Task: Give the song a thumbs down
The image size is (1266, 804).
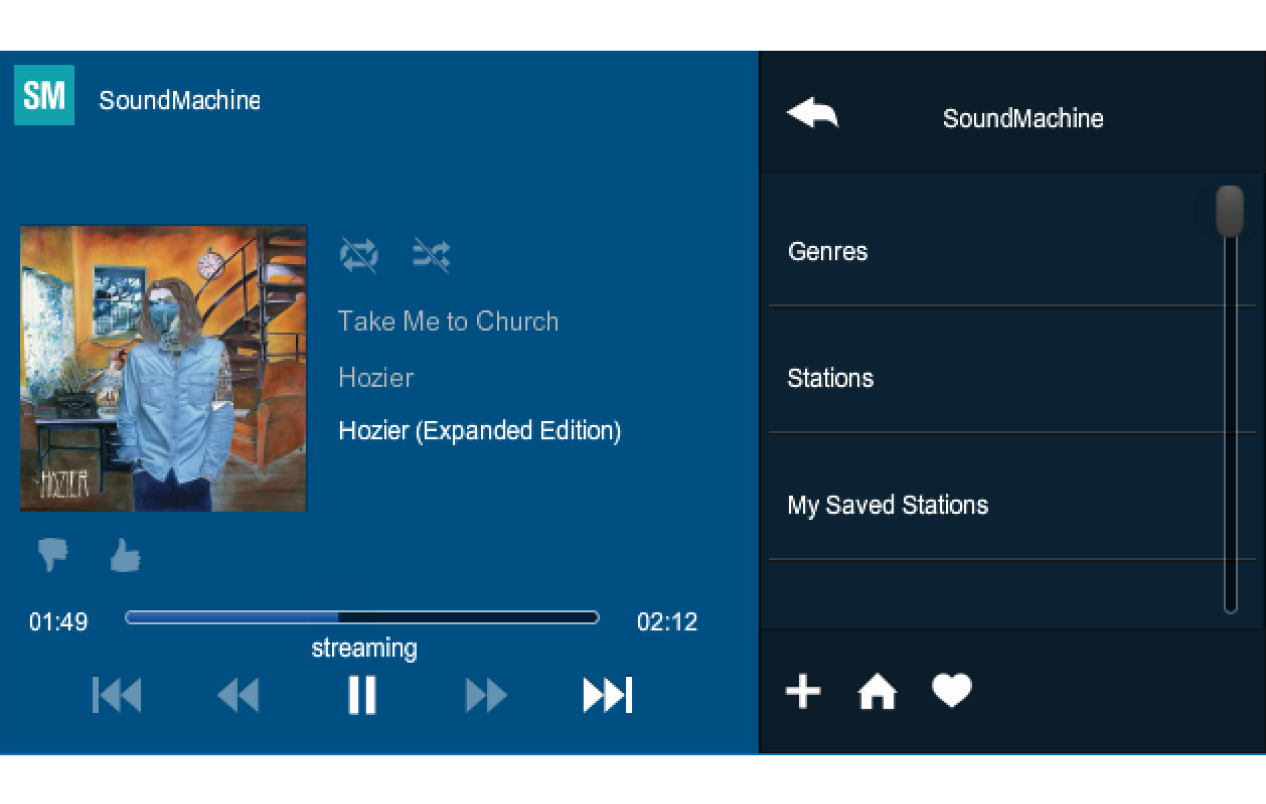Action: tap(52, 555)
